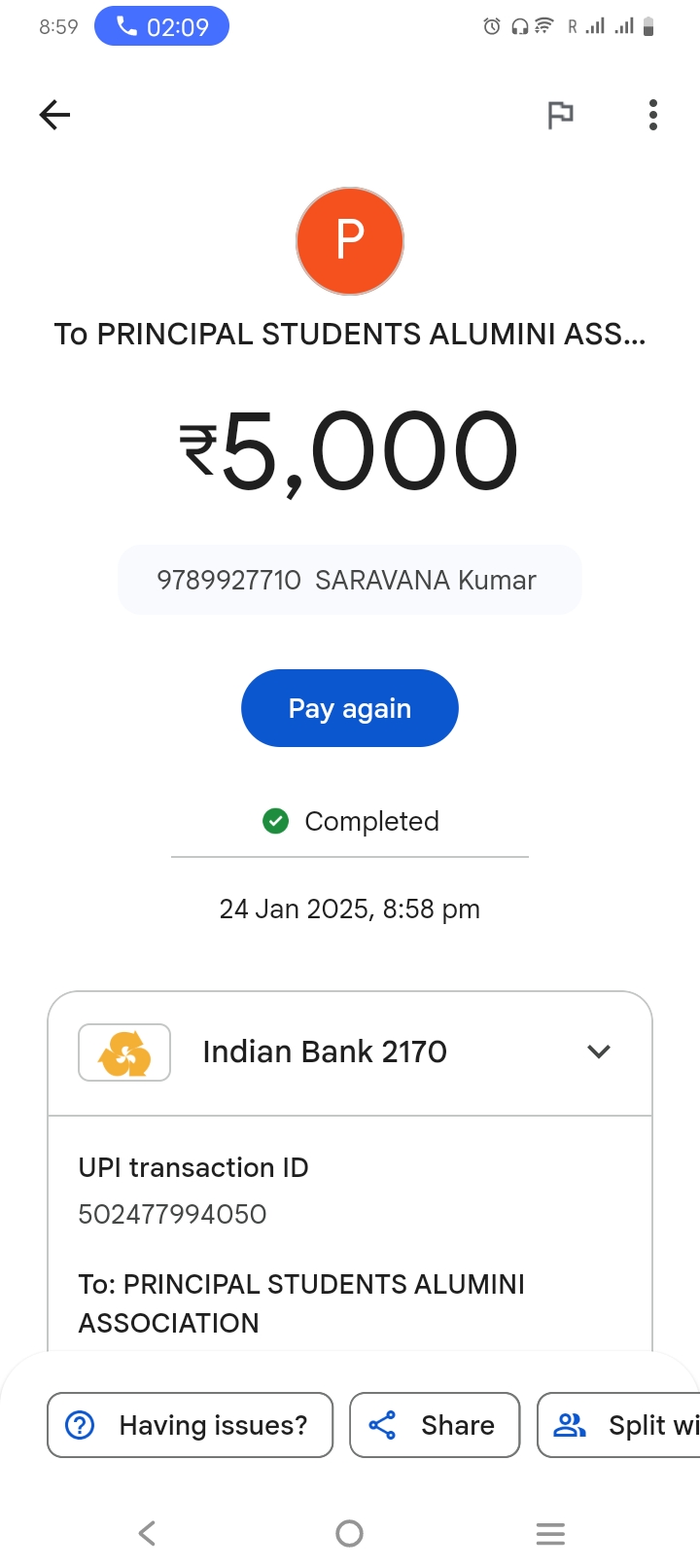The width and height of the screenshot is (700, 1568).
Task: Tap the system back button in the navigation bar
Action: pos(148,1534)
